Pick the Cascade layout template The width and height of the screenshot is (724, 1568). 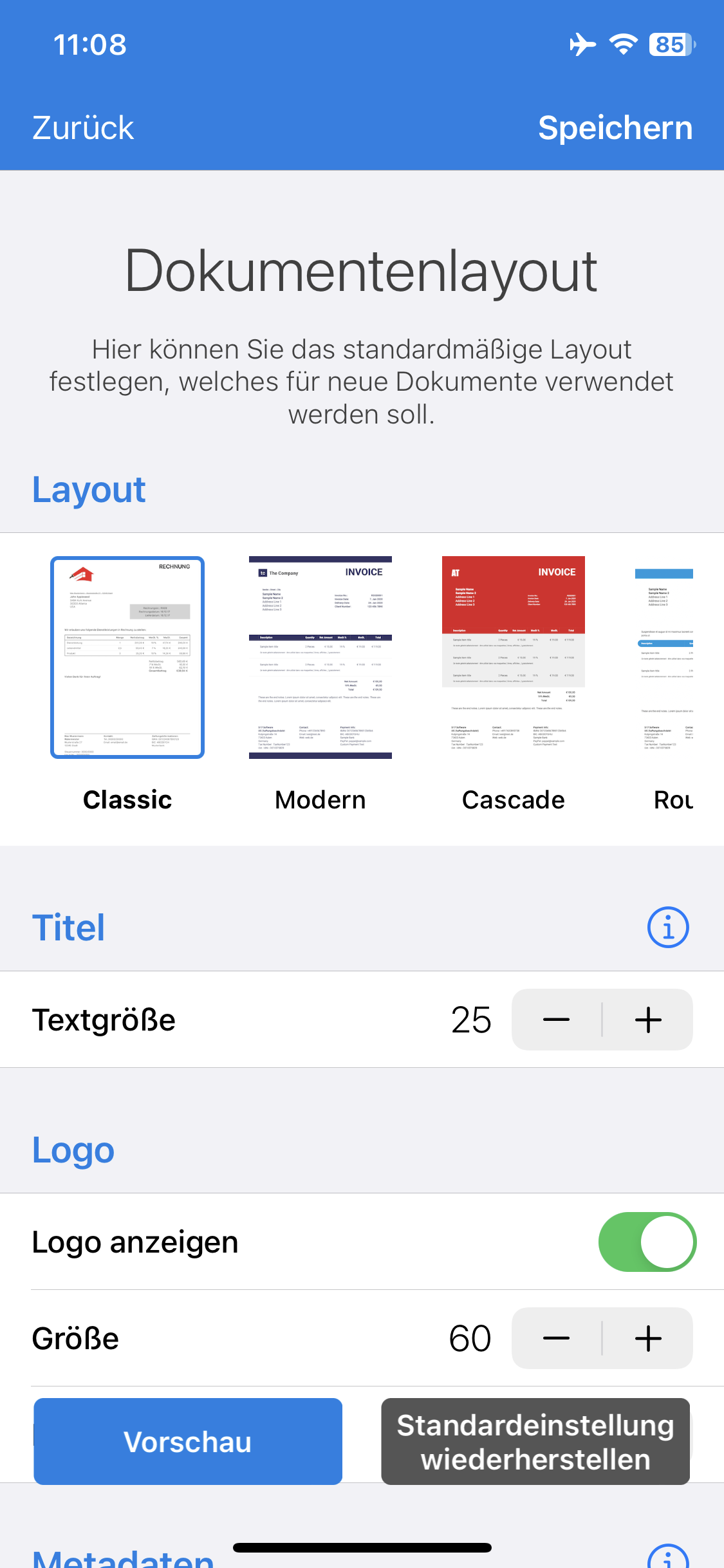513,658
